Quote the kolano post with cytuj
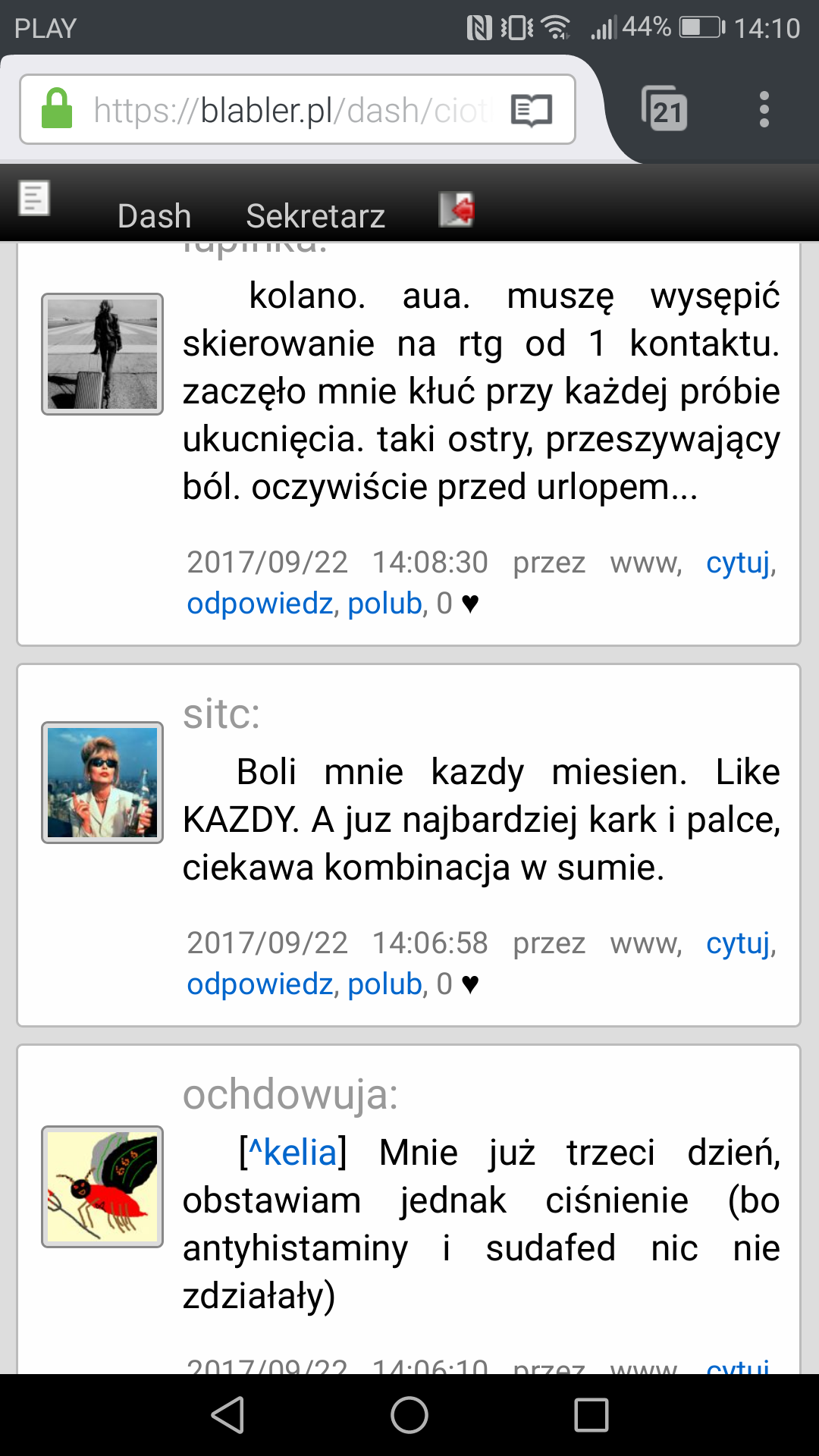The height and width of the screenshot is (1456, 819). (x=738, y=563)
